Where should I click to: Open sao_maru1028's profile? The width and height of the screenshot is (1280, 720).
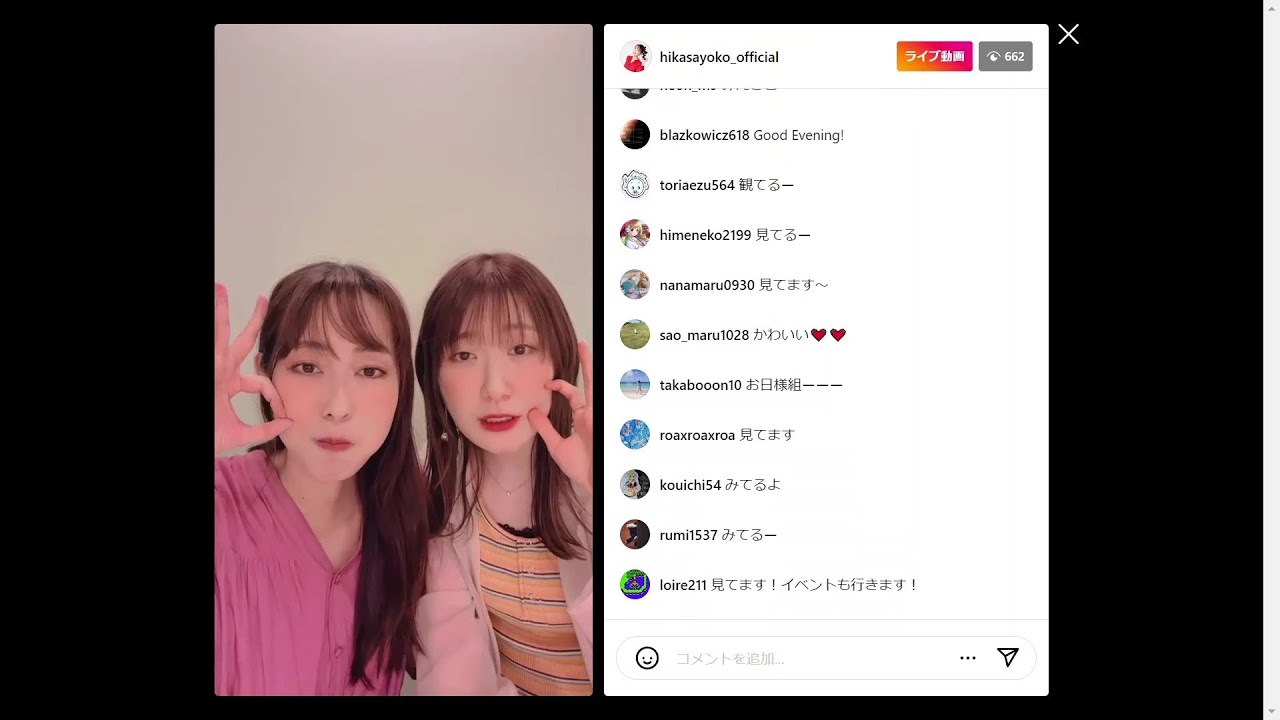[704, 335]
